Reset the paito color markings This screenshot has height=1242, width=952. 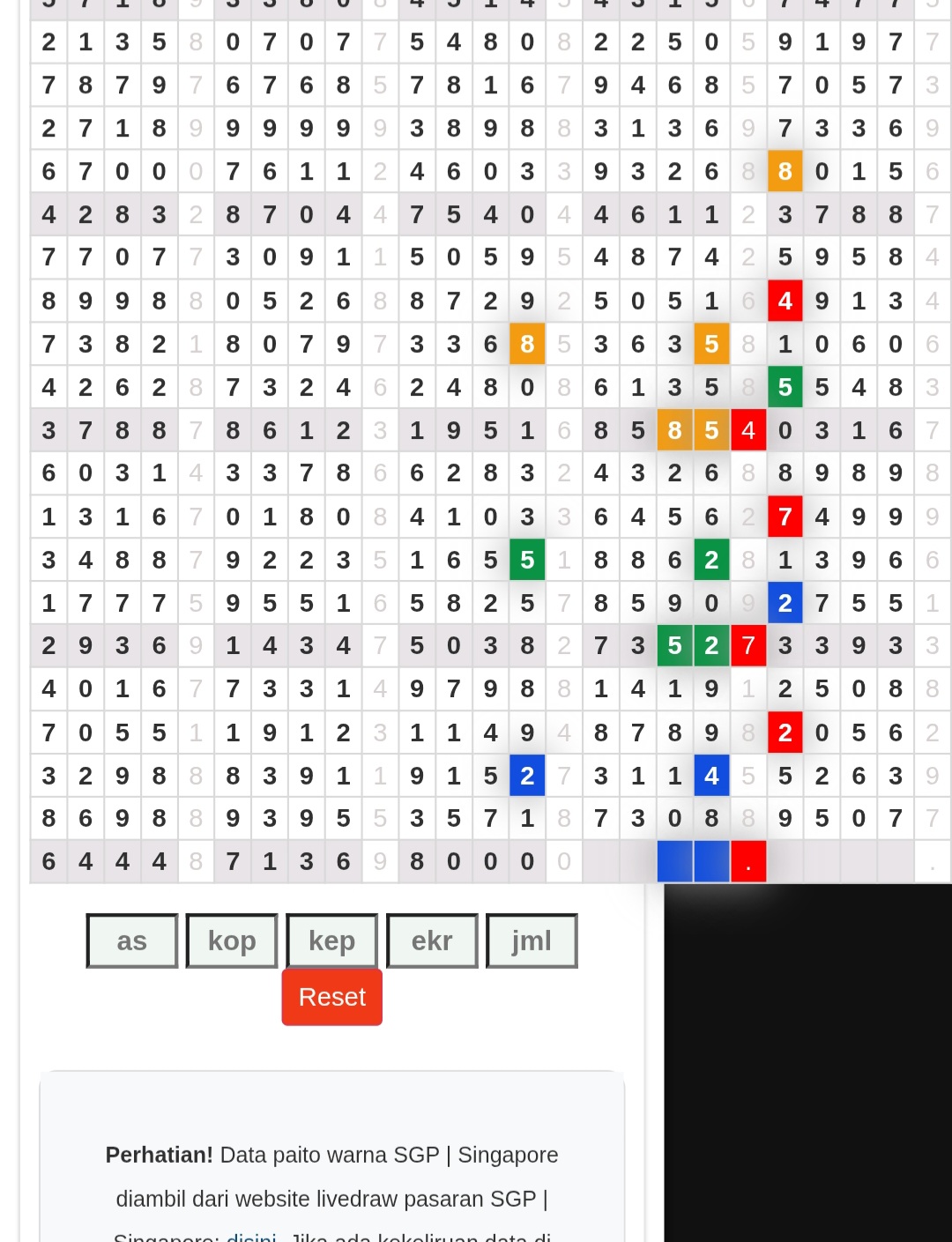click(x=332, y=997)
